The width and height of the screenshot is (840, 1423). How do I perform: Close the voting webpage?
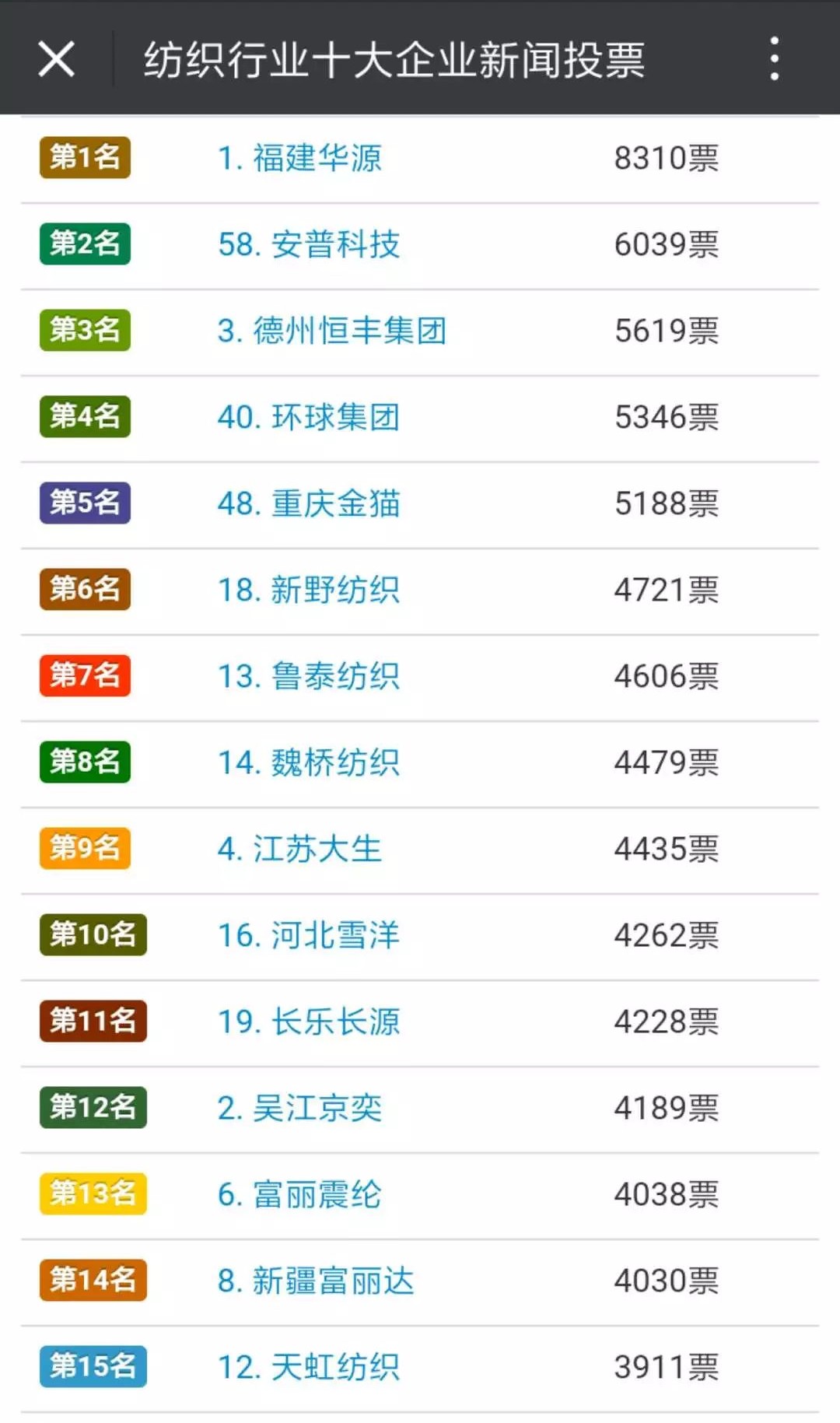[x=56, y=59]
